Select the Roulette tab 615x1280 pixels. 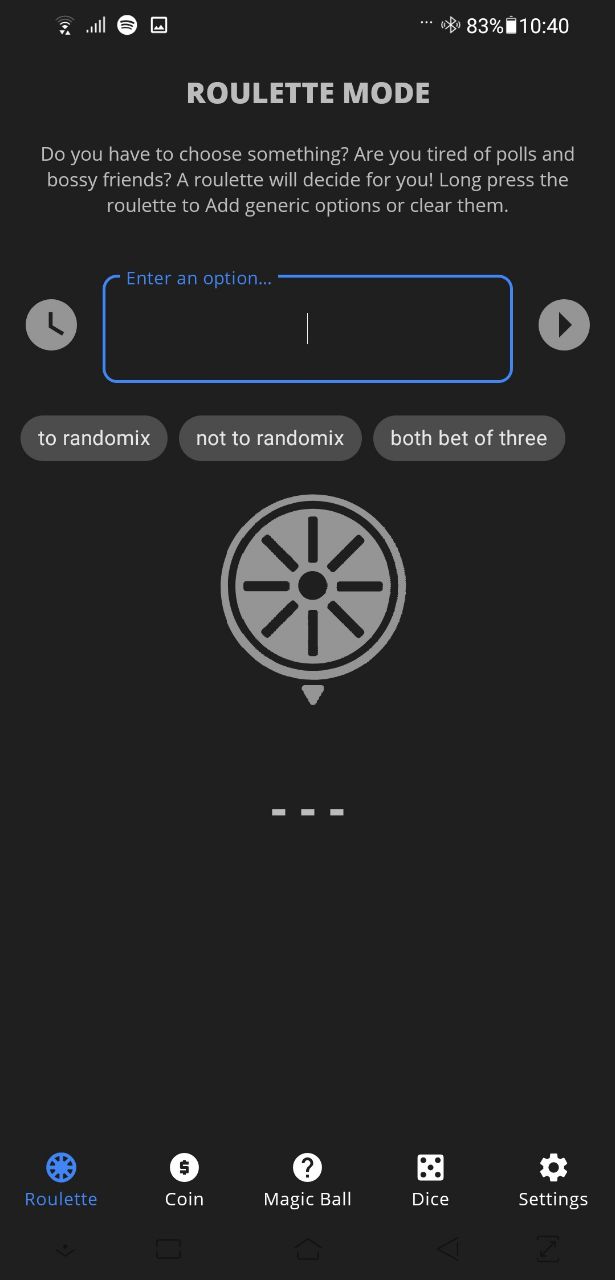(61, 1180)
